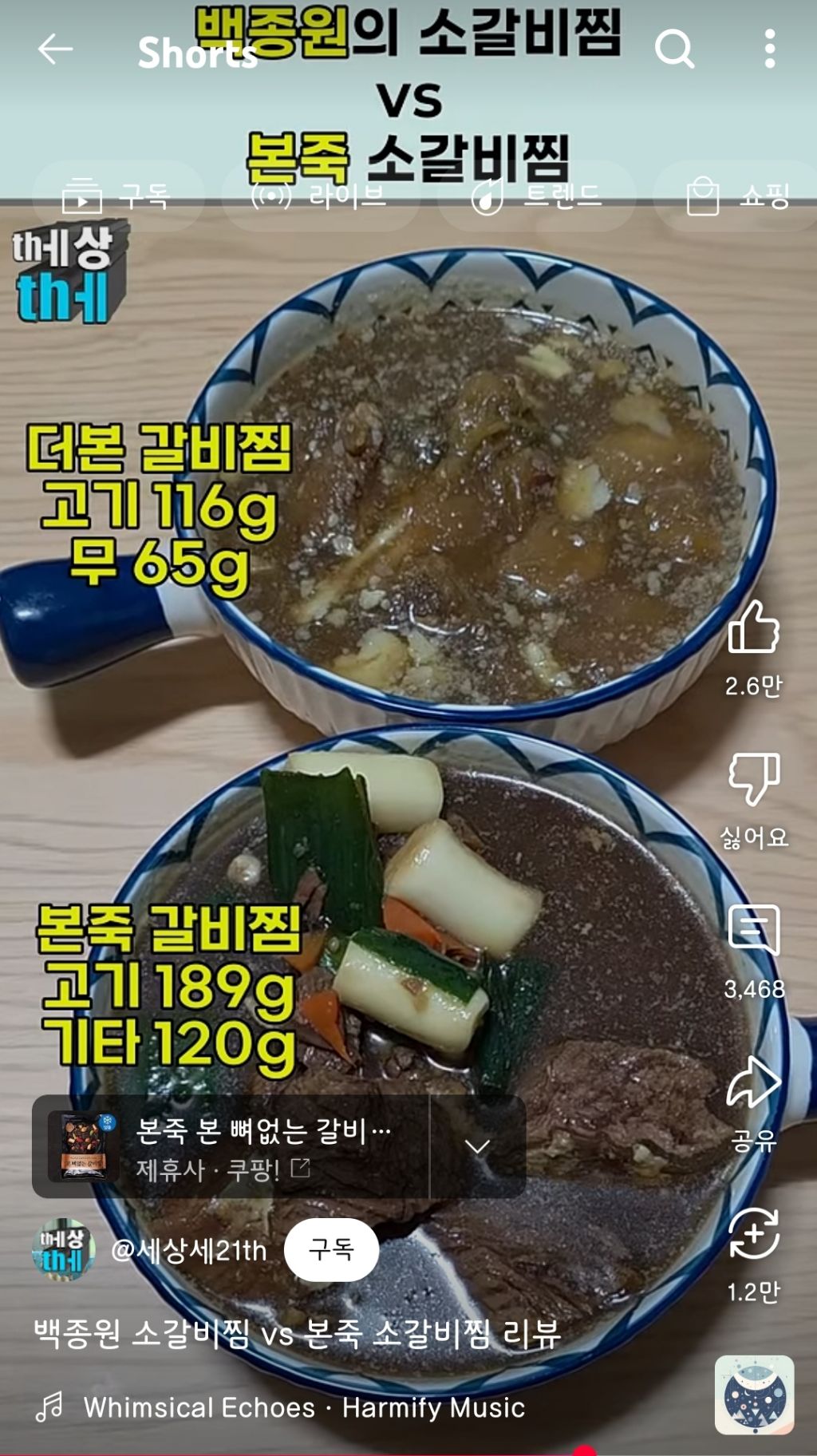Image resolution: width=817 pixels, height=1456 pixels.
Task: Go back using the arrow icon
Action: coord(55,49)
